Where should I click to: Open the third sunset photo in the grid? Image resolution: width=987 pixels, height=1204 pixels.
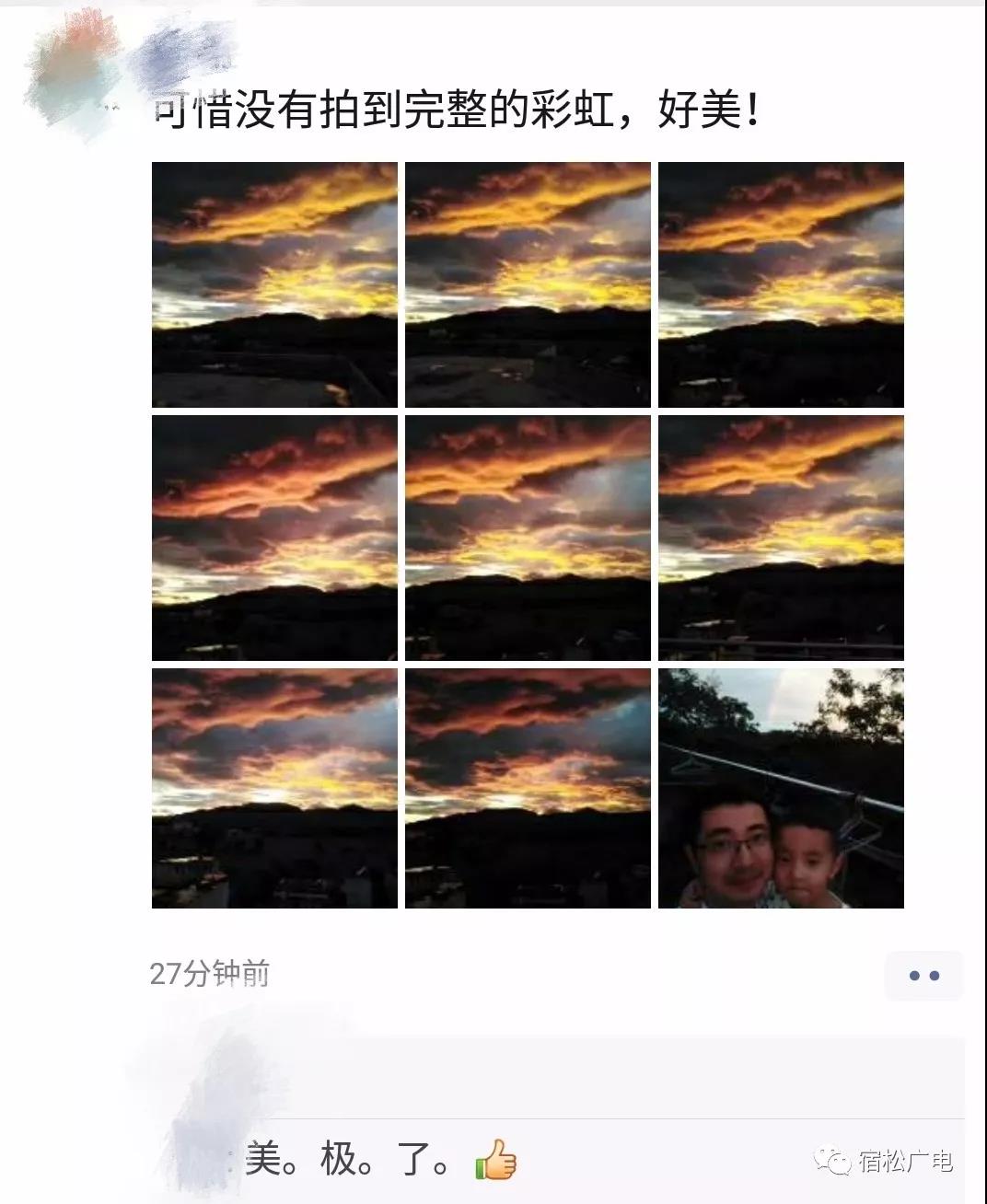(x=781, y=284)
